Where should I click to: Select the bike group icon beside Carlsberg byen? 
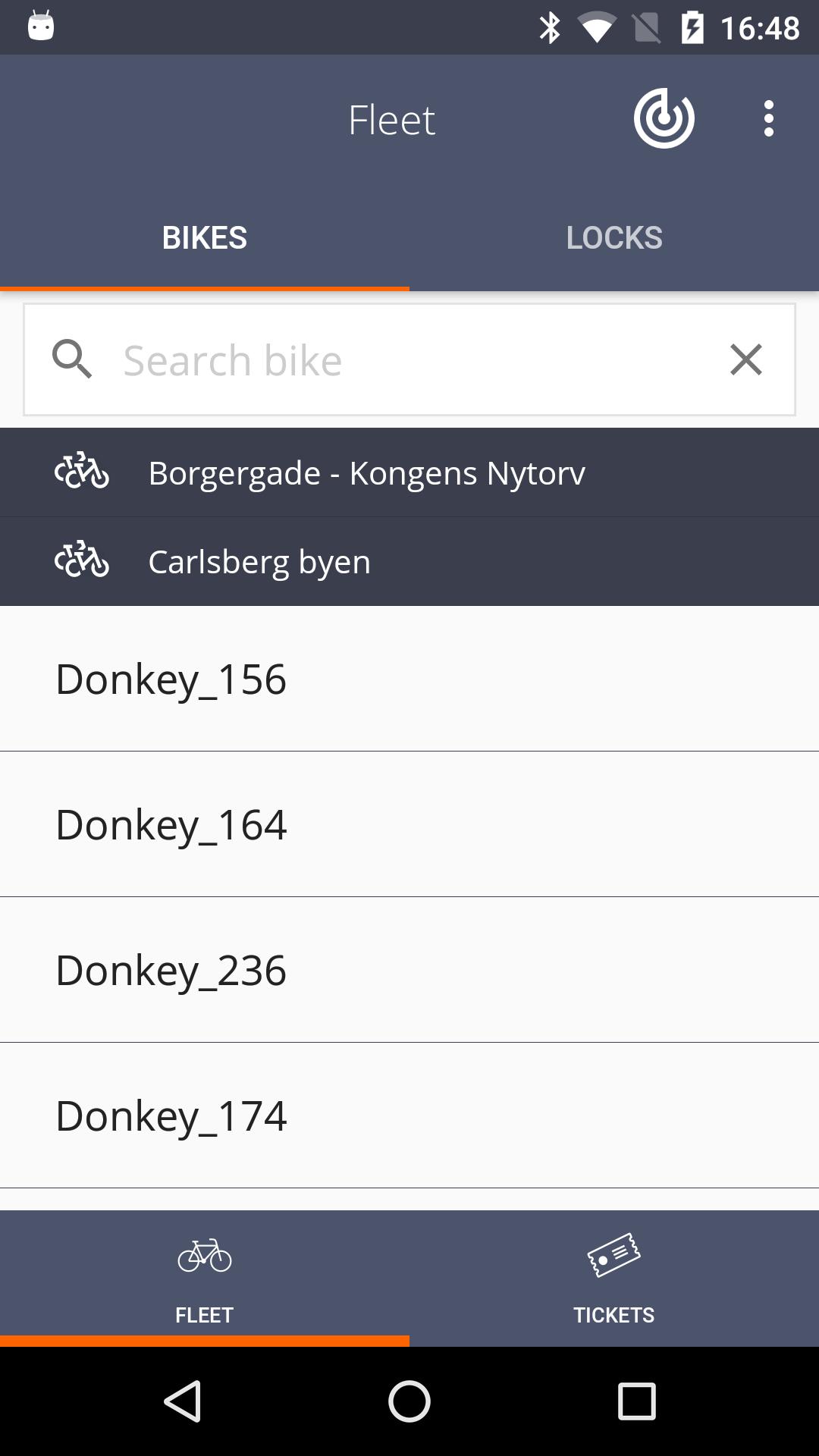click(83, 561)
